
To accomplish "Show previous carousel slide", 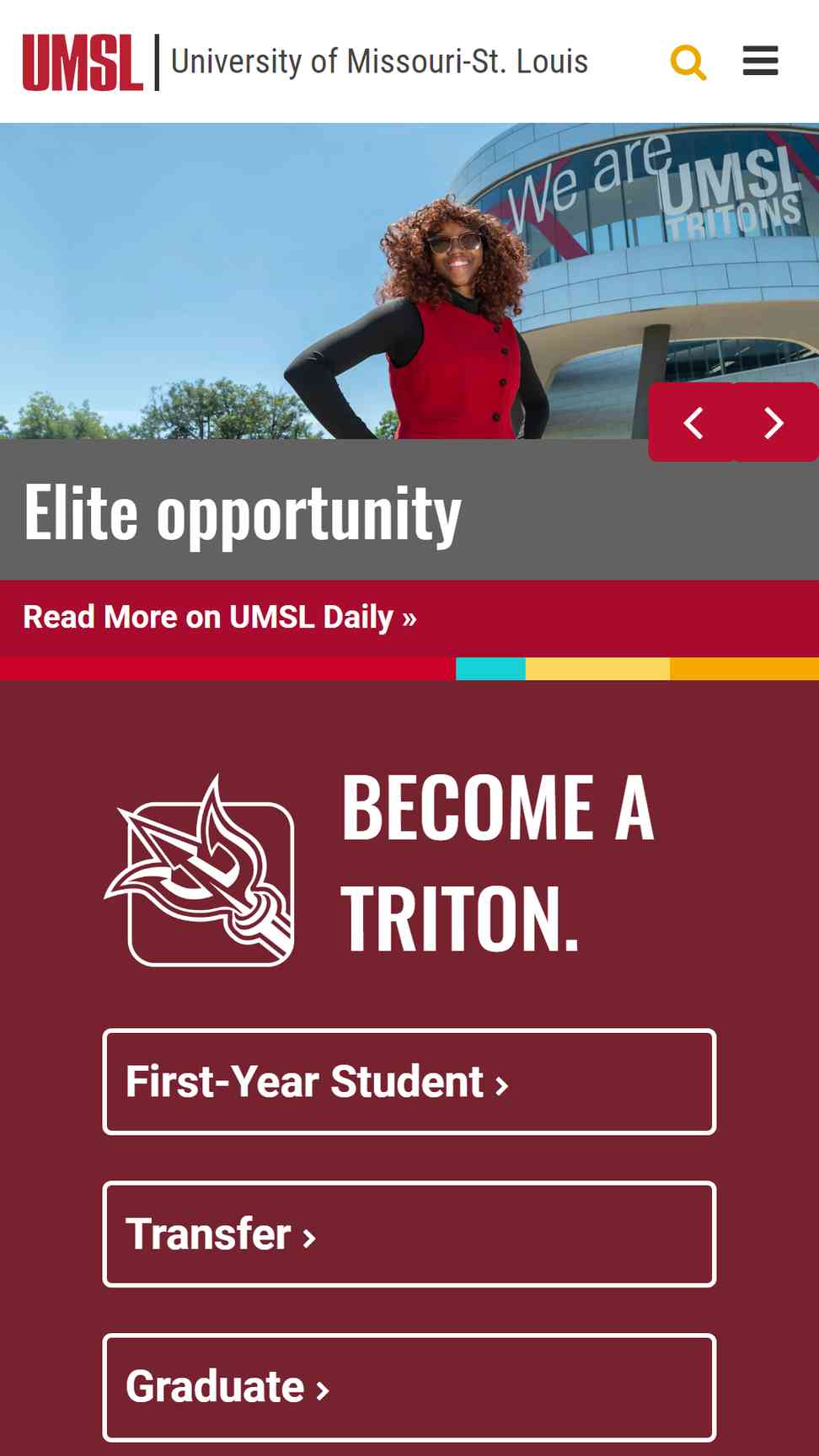I will [x=693, y=423].
